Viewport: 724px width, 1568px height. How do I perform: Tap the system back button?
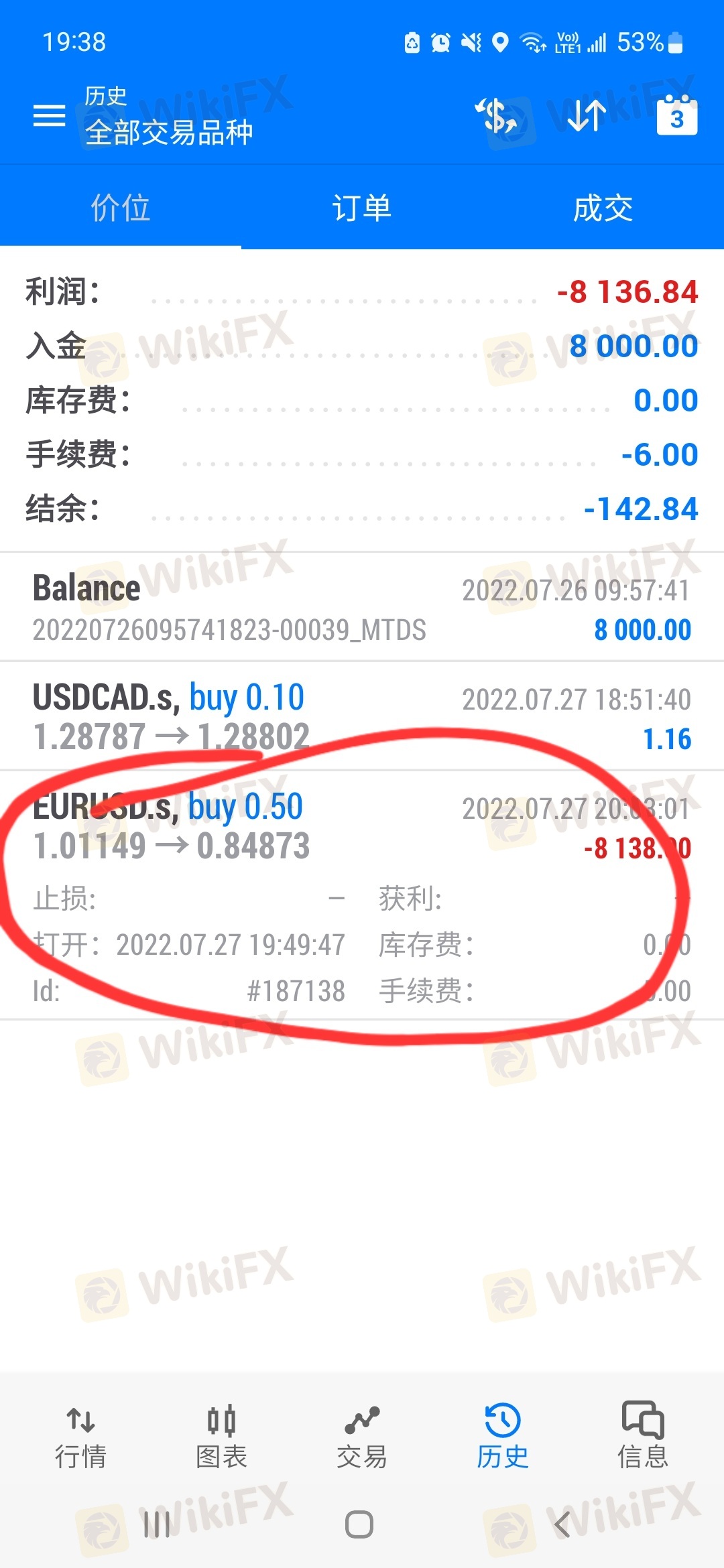[x=563, y=1525]
